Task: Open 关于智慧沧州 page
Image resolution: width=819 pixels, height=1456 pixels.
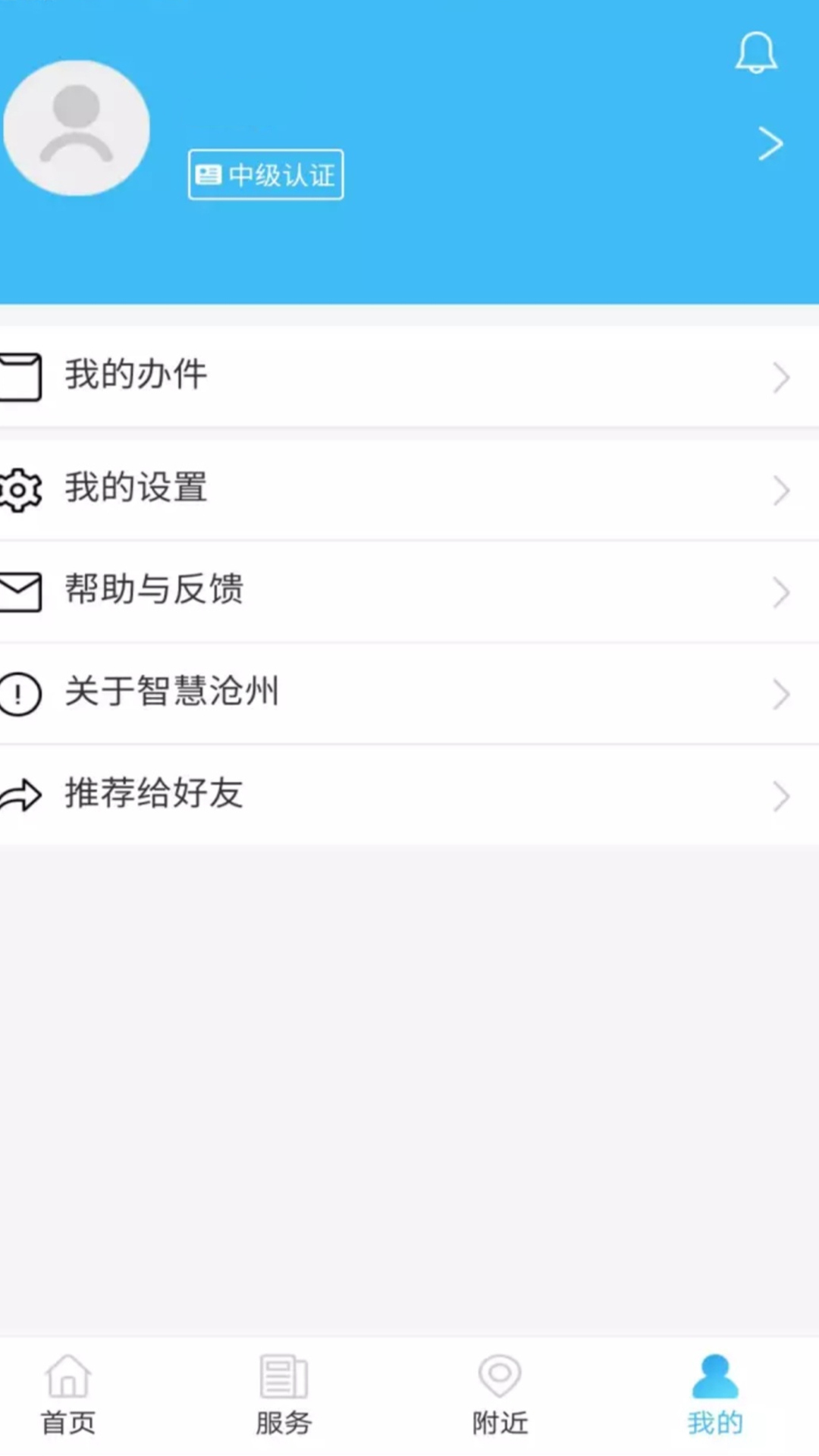Action: coord(171,692)
